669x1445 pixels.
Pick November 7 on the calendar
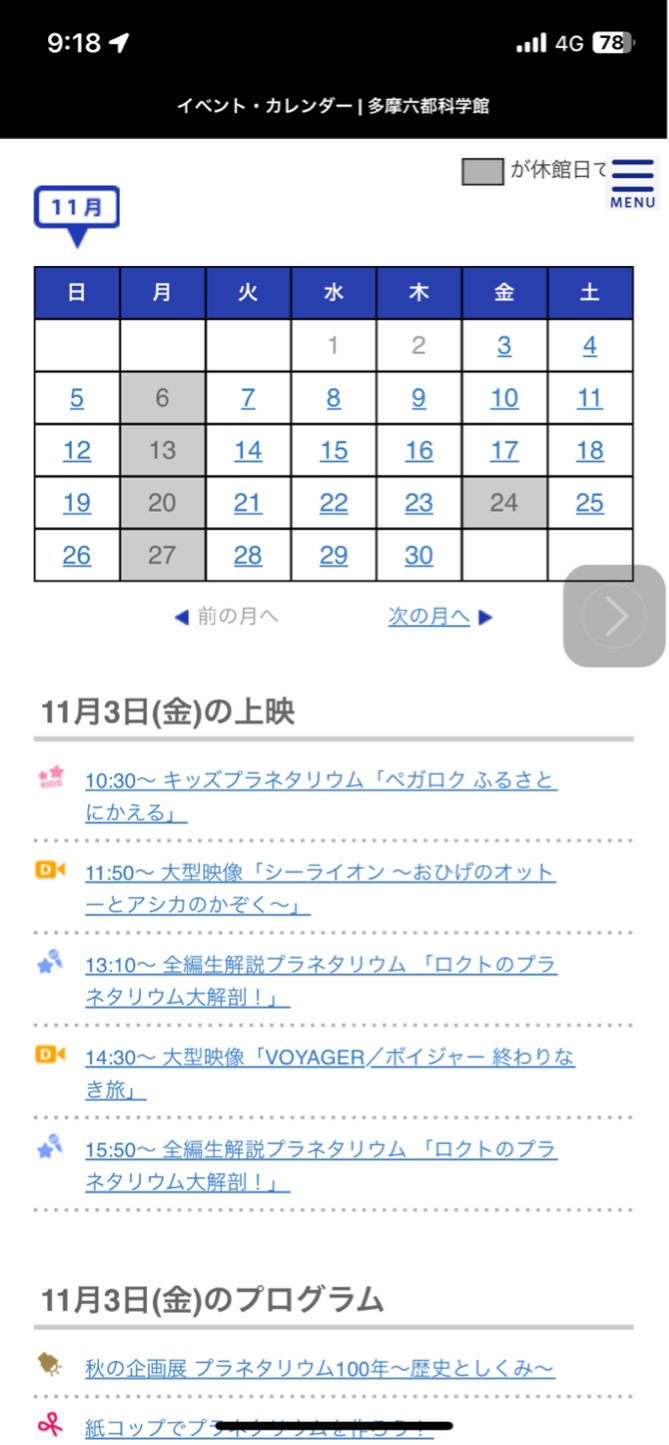[248, 398]
